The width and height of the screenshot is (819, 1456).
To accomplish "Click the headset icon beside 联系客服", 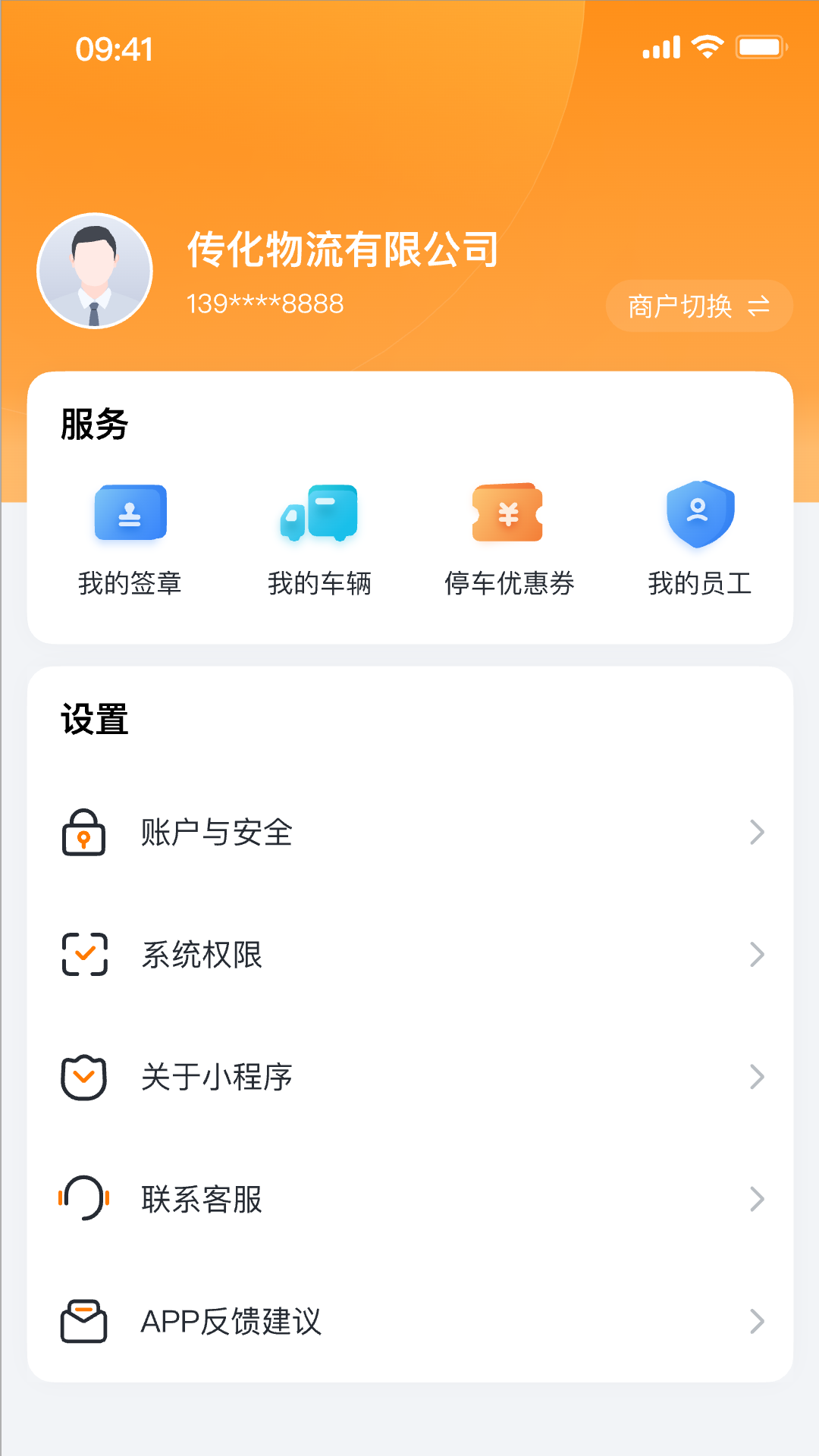I will pos(85,1198).
